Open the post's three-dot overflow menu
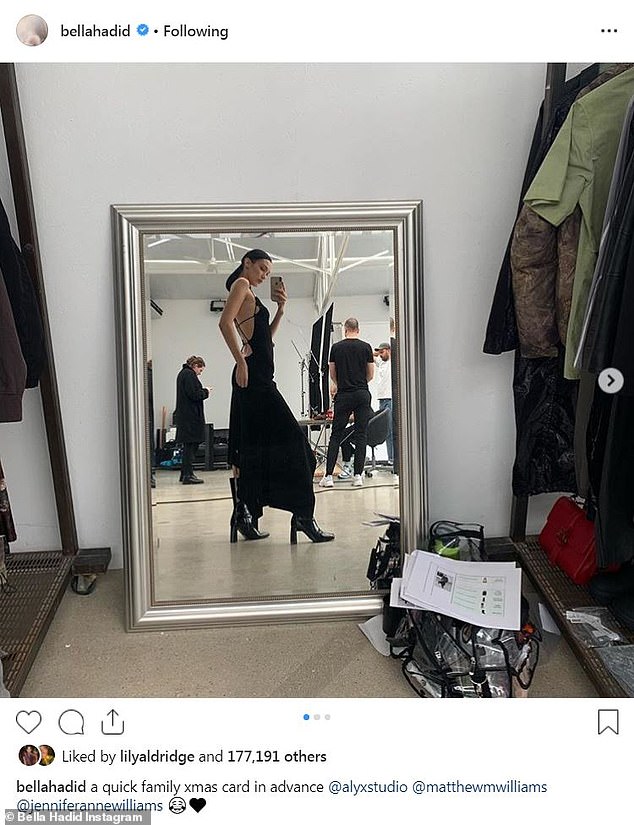Viewport: 634px width, 825px height. click(x=608, y=31)
